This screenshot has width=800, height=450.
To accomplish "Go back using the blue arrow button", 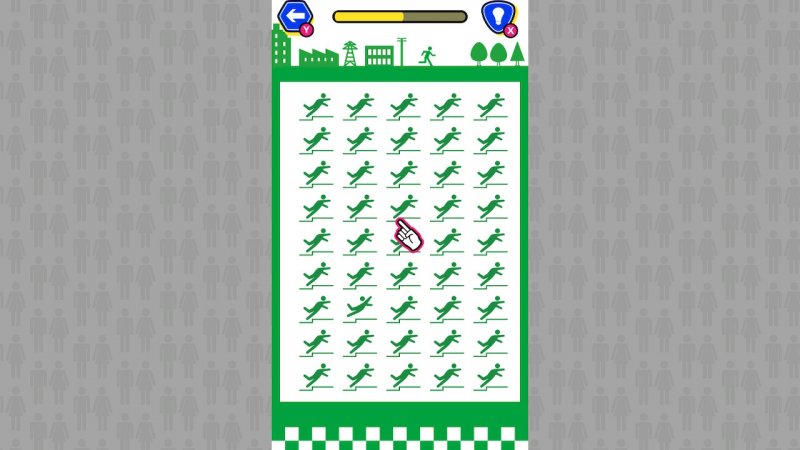I will coord(295,16).
